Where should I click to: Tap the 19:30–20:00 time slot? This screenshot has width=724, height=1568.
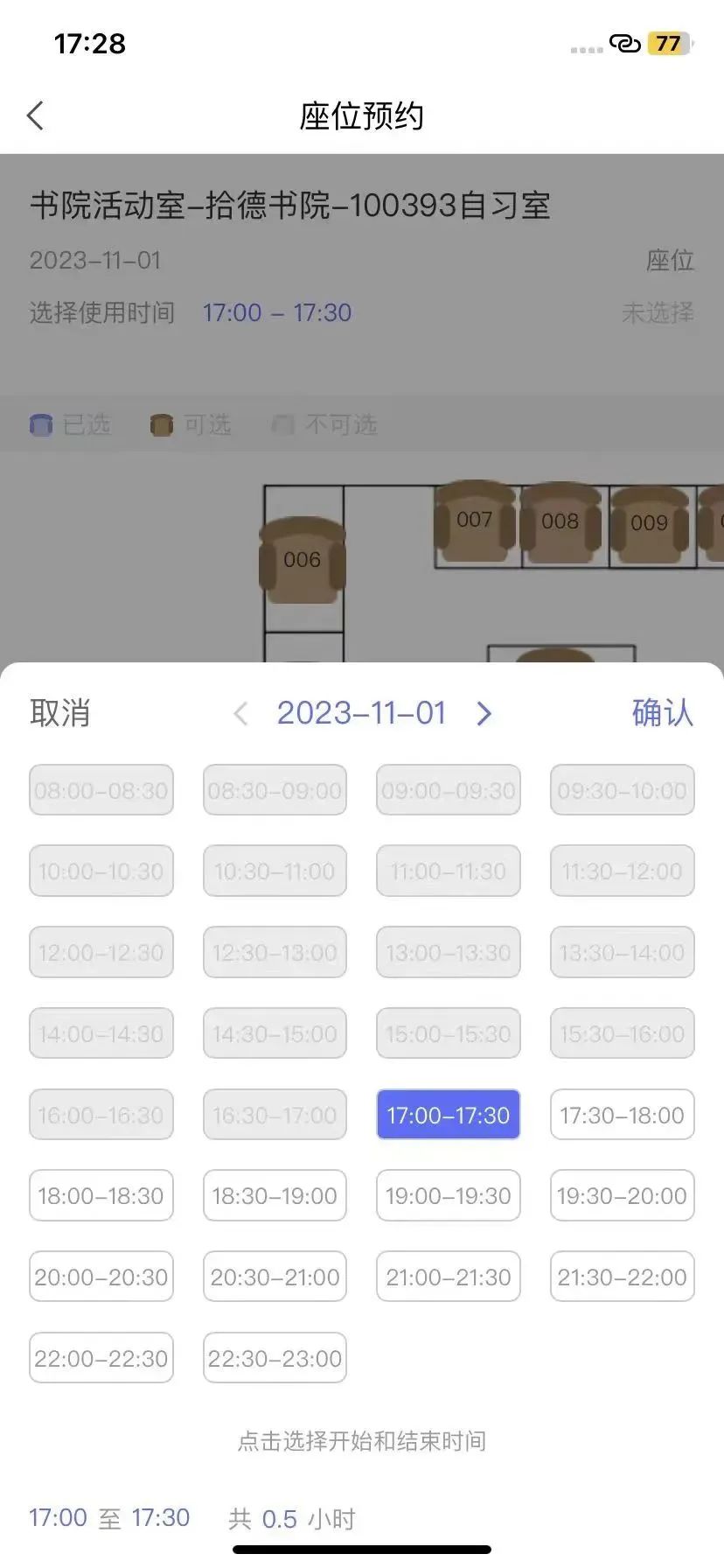tap(622, 1195)
